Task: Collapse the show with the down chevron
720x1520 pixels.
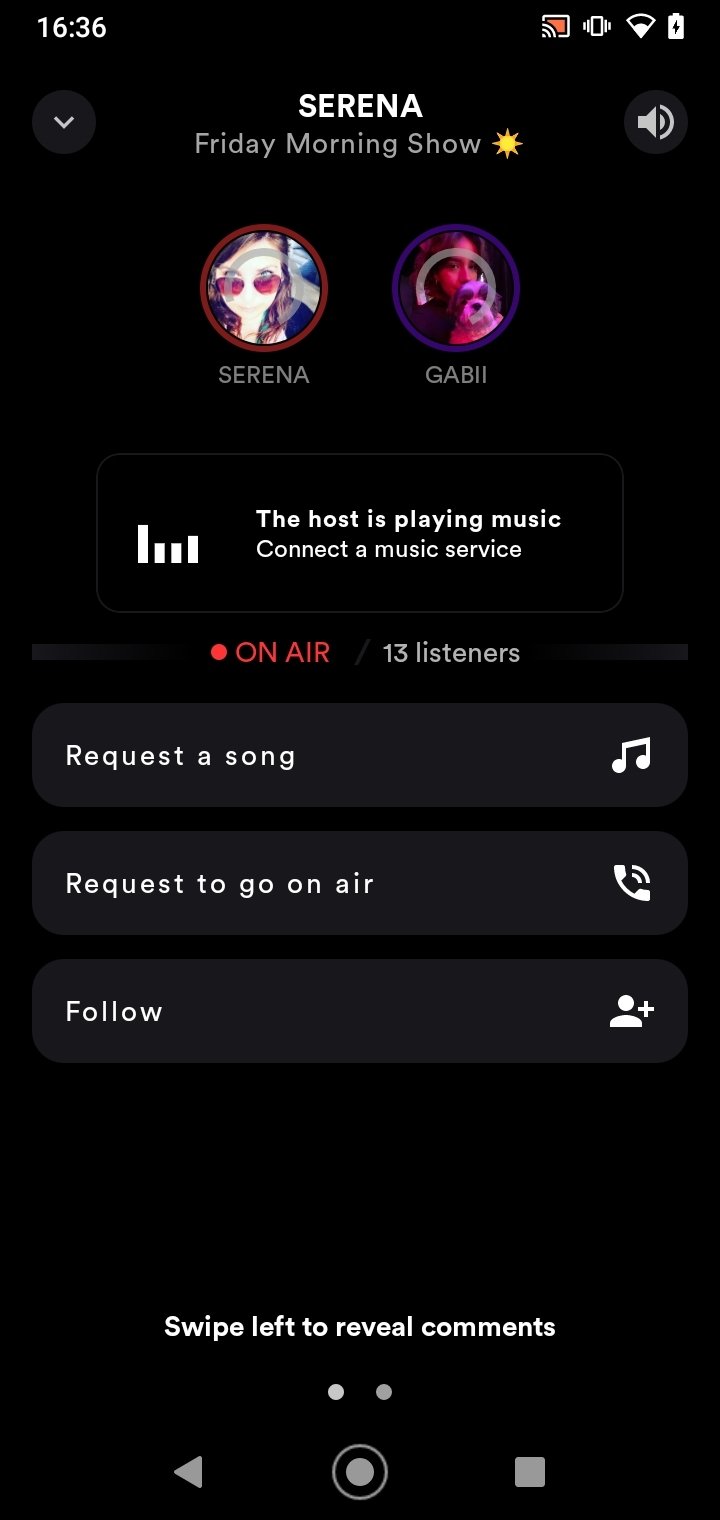Action: (64, 122)
